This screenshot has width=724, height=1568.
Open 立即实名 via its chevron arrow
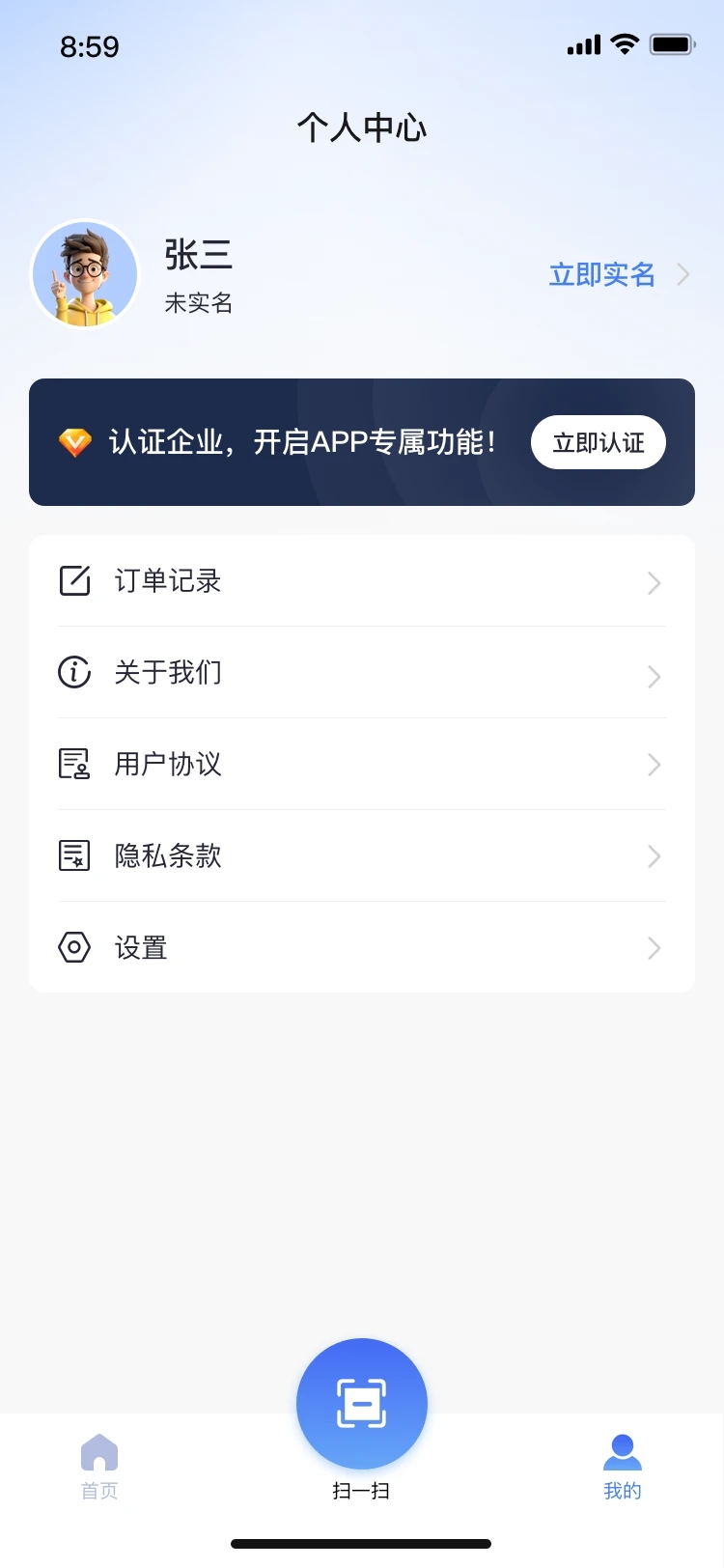(x=683, y=274)
